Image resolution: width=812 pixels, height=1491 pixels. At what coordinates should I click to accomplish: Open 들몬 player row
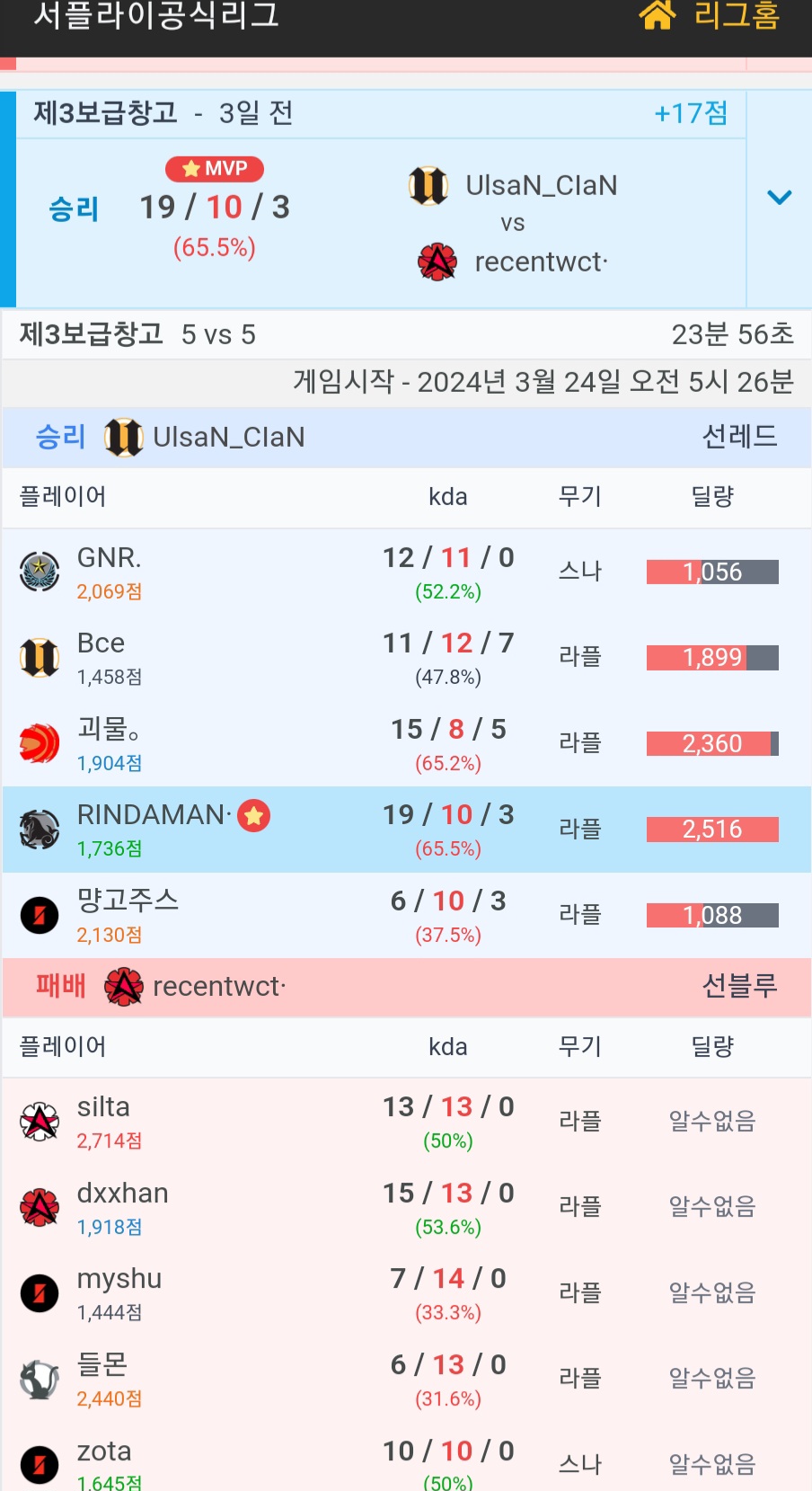click(102, 1365)
